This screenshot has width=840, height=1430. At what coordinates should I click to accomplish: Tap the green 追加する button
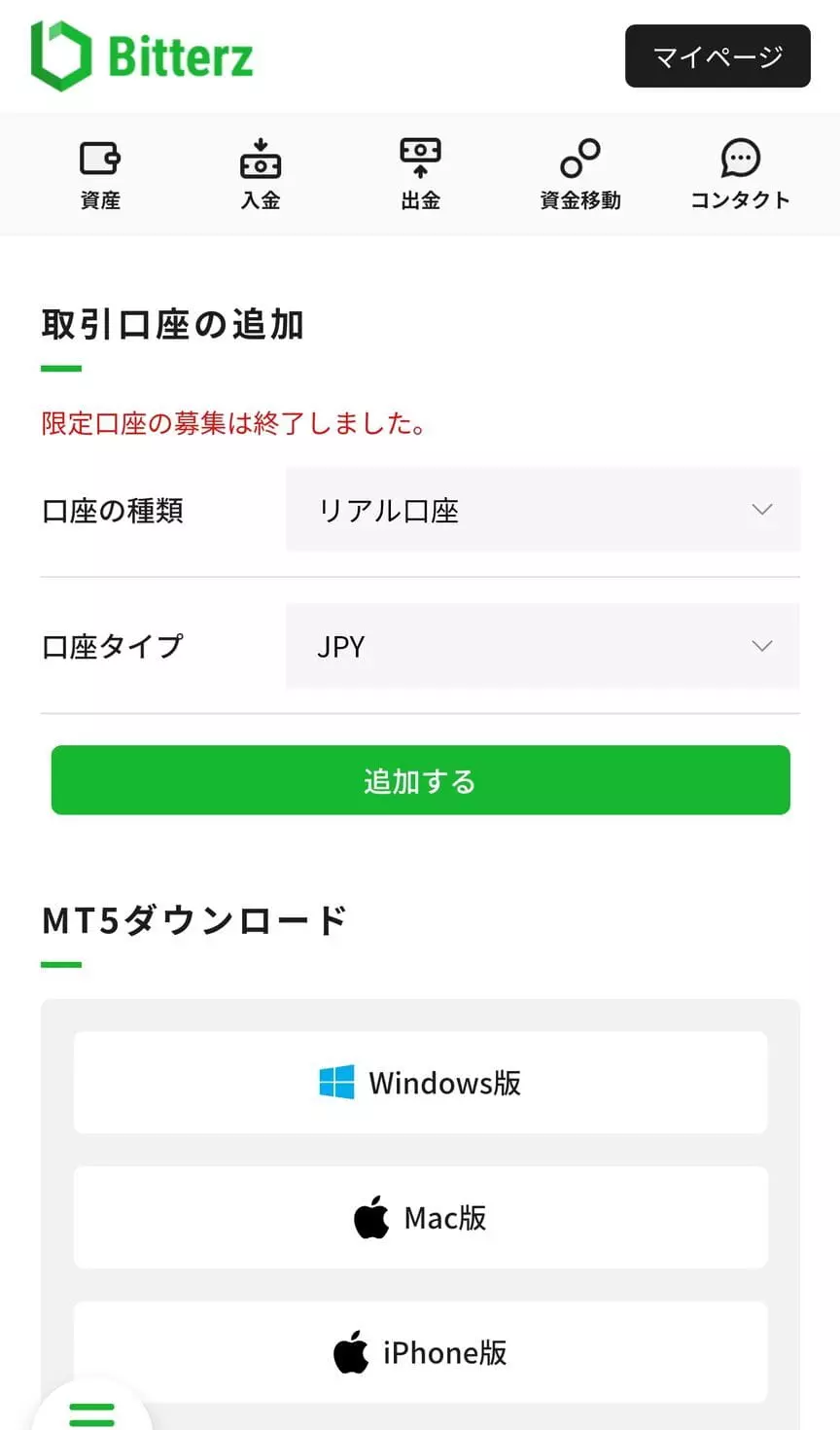click(x=420, y=780)
